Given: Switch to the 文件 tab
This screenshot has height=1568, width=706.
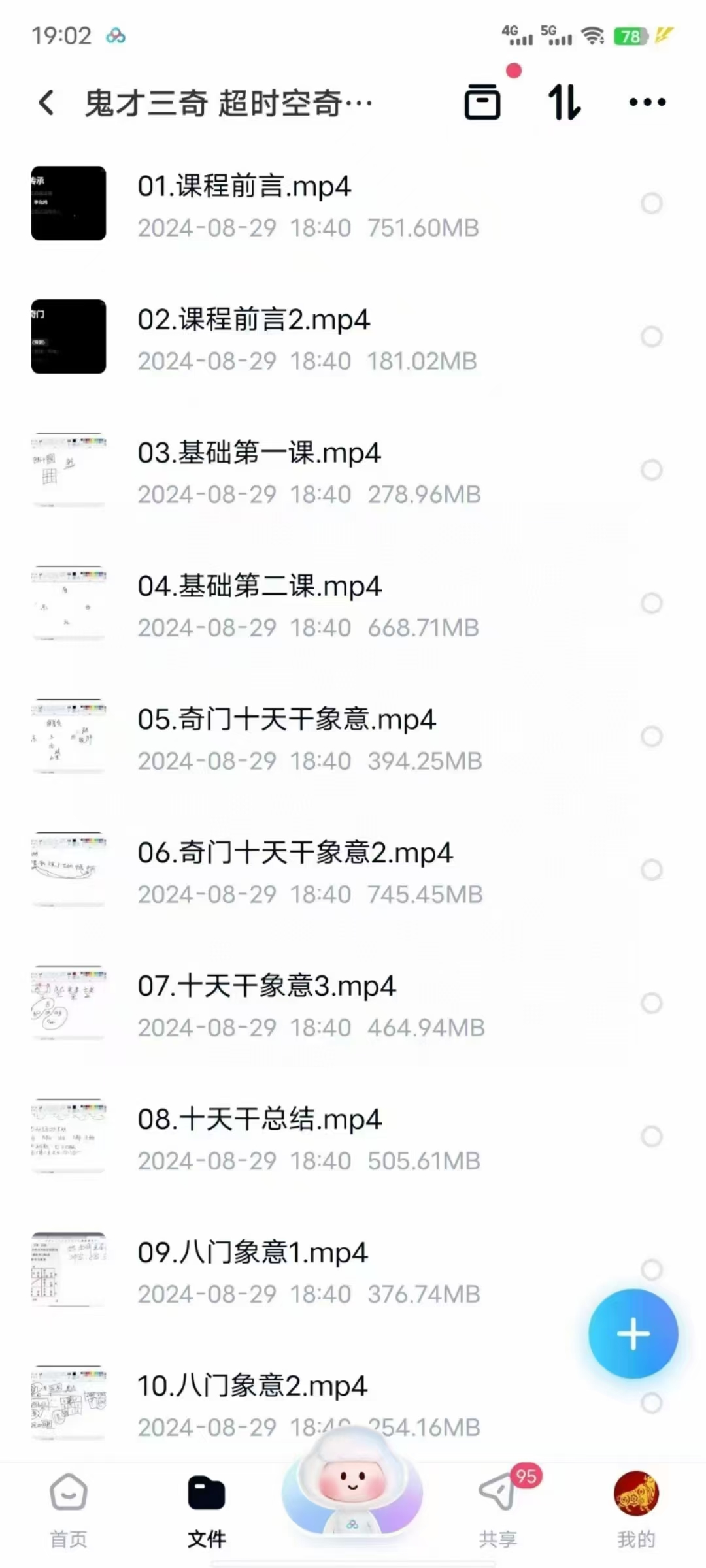Looking at the screenshot, I should (207, 1509).
